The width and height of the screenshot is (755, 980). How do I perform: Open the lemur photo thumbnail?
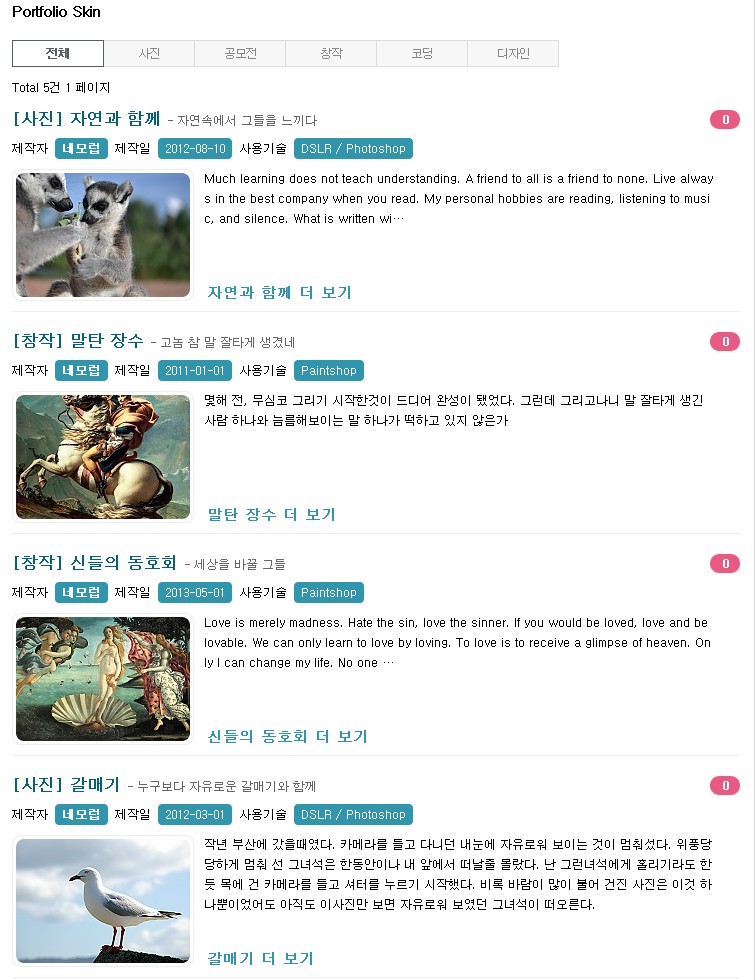[x=103, y=235]
